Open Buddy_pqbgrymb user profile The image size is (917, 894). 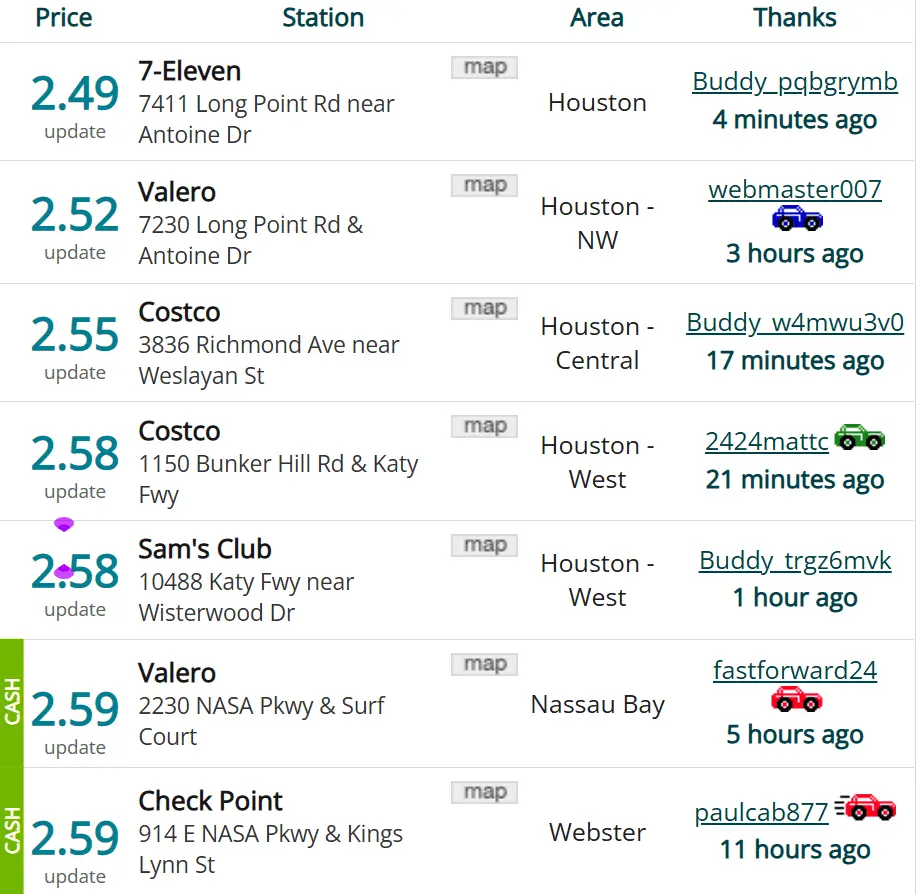point(795,82)
